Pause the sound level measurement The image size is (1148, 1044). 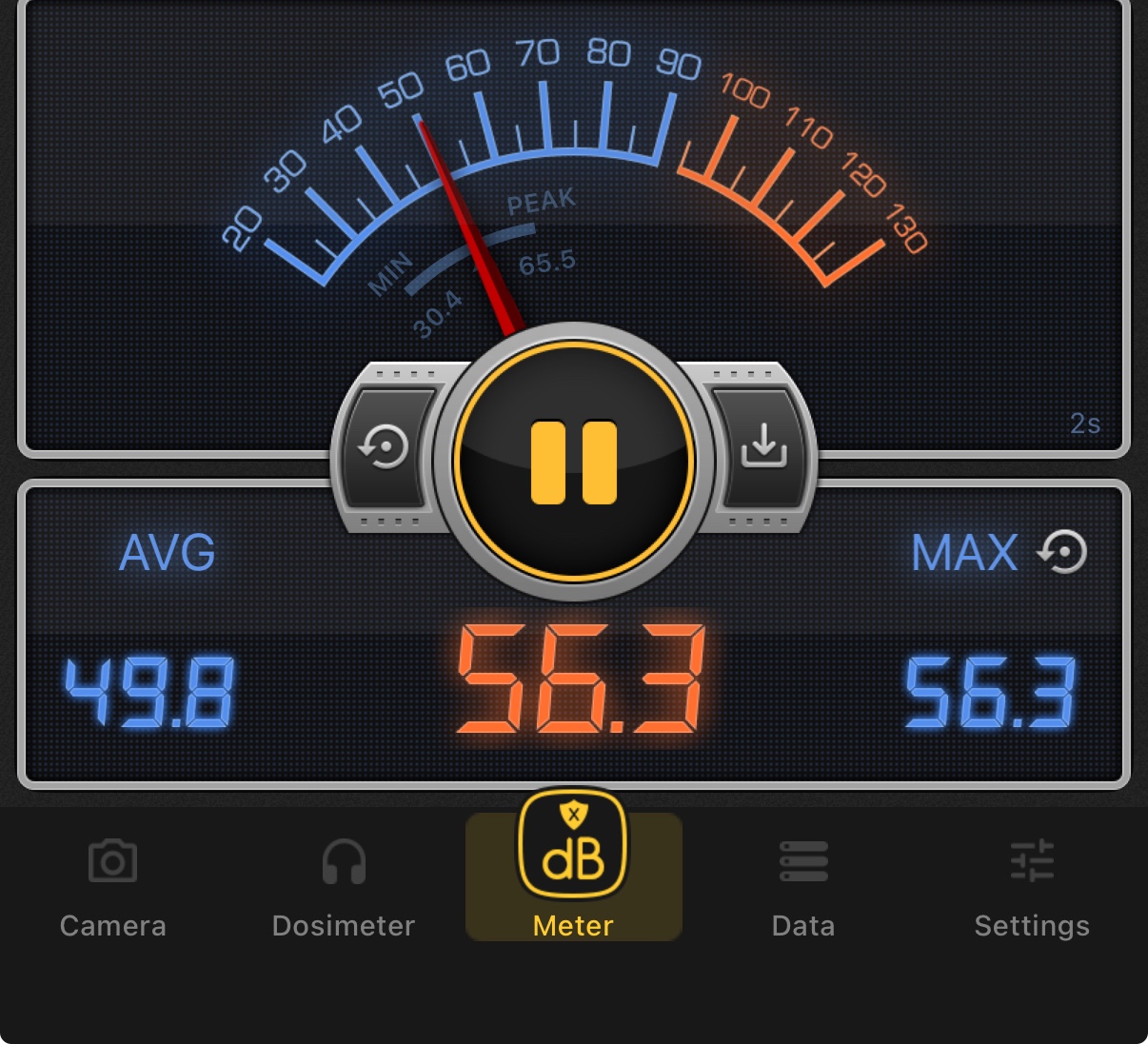pos(574,463)
